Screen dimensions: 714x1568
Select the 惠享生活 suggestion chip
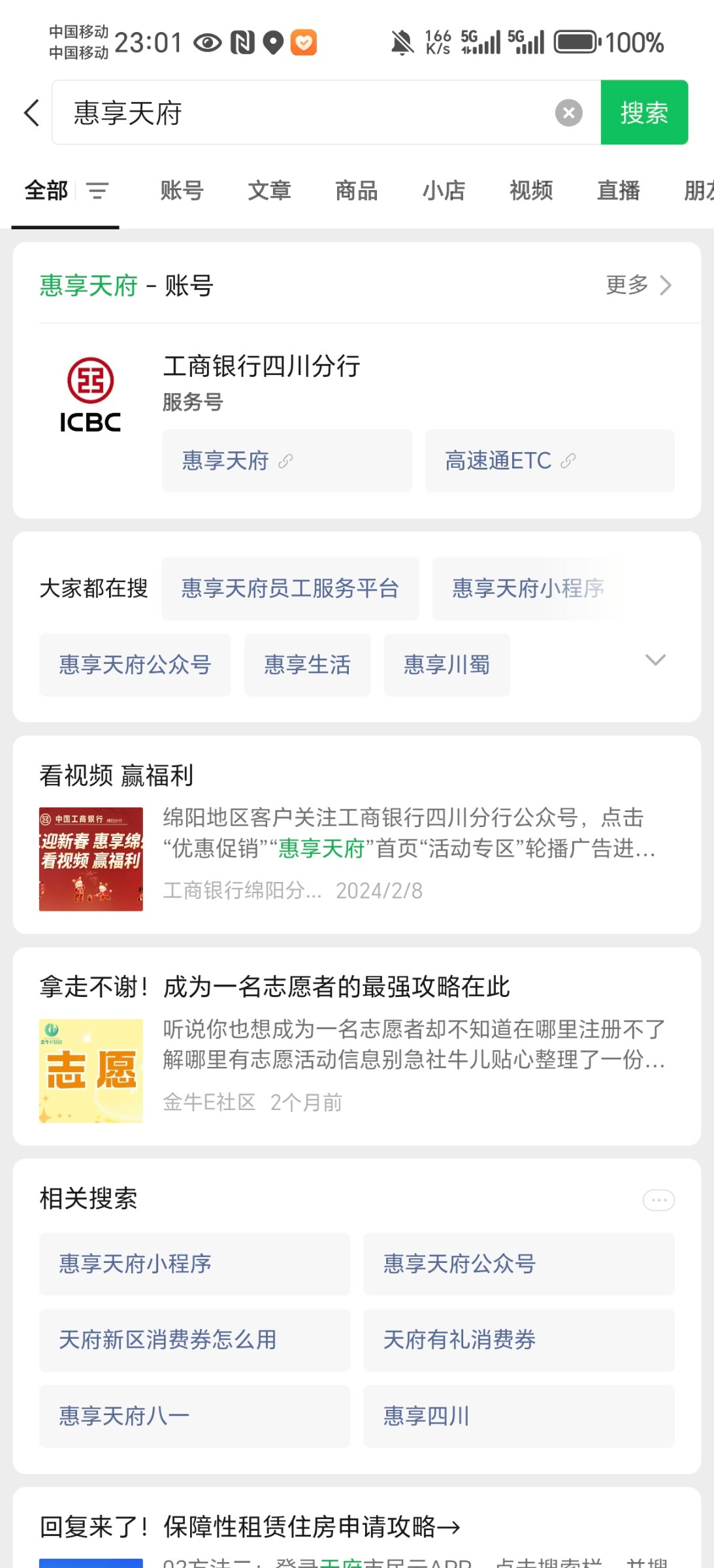pos(307,665)
